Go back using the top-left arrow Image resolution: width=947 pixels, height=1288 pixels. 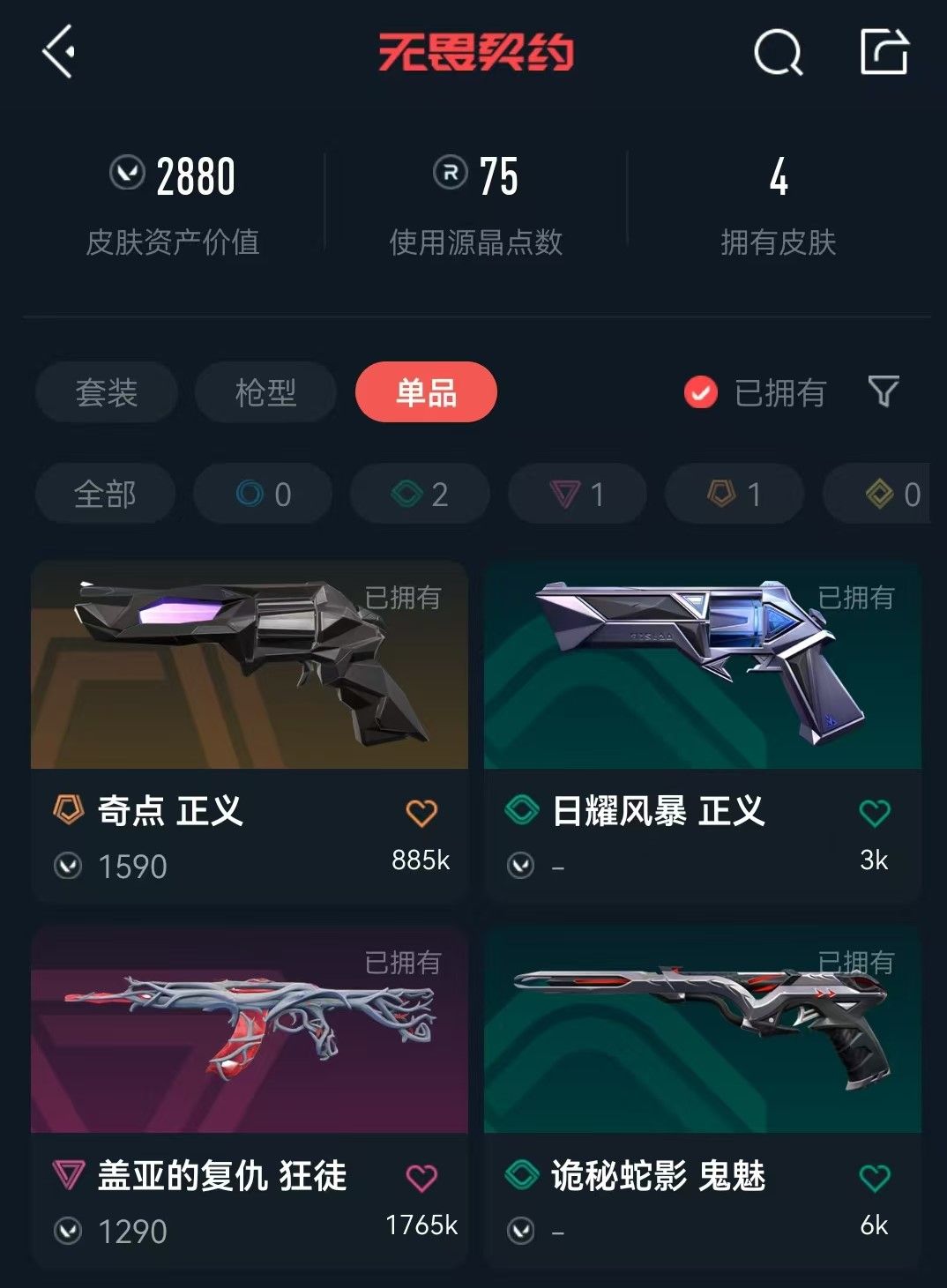(58, 52)
